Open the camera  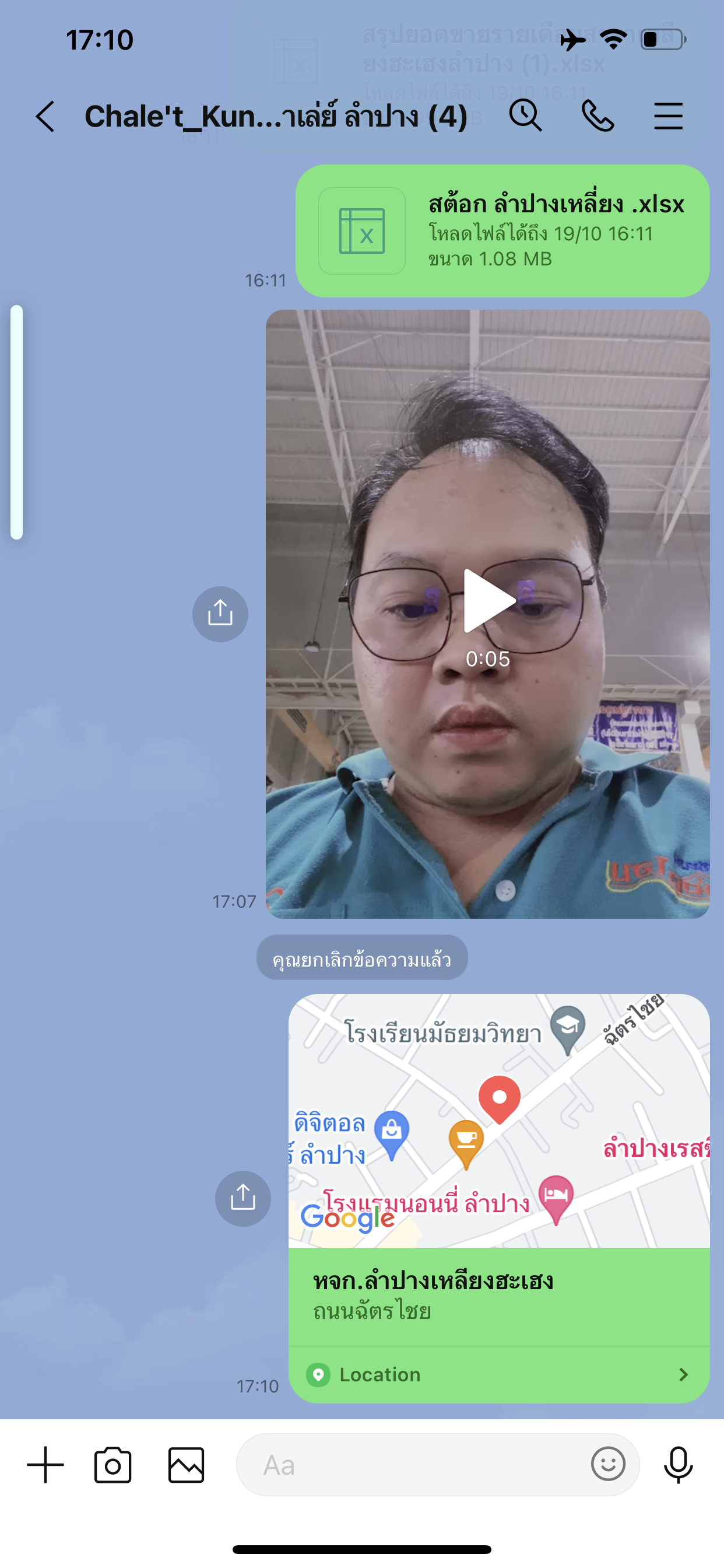click(x=113, y=1465)
